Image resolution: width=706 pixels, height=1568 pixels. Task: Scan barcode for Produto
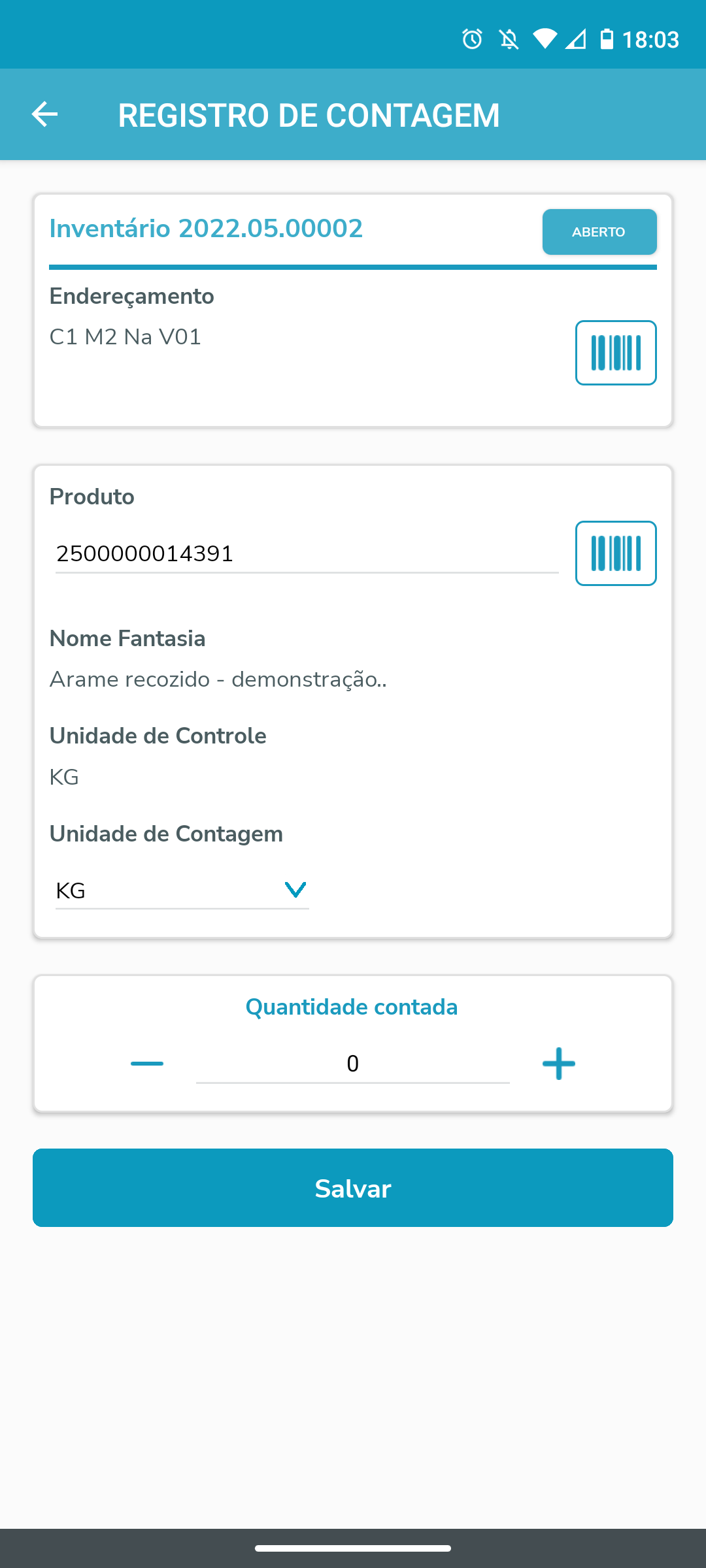pyautogui.click(x=615, y=553)
